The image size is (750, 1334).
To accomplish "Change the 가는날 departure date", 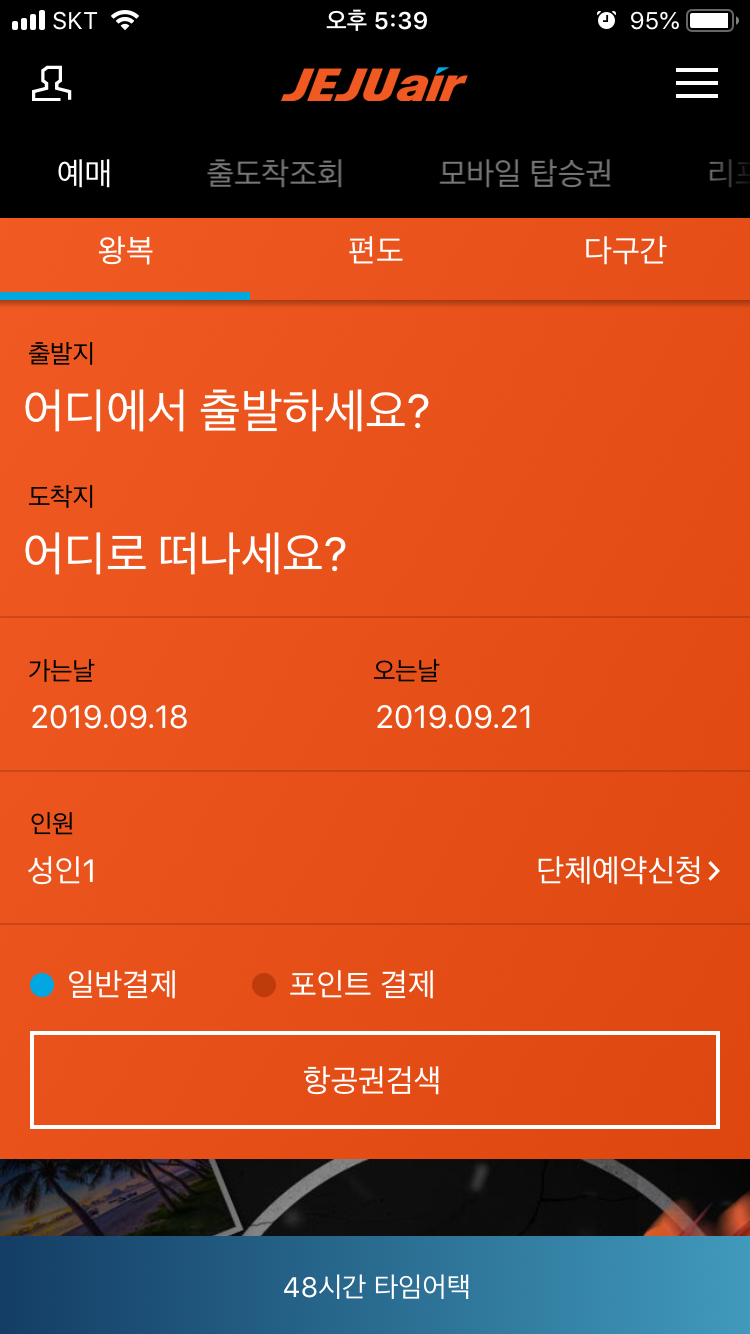I will pyautogui.click(x=110, y=716).
